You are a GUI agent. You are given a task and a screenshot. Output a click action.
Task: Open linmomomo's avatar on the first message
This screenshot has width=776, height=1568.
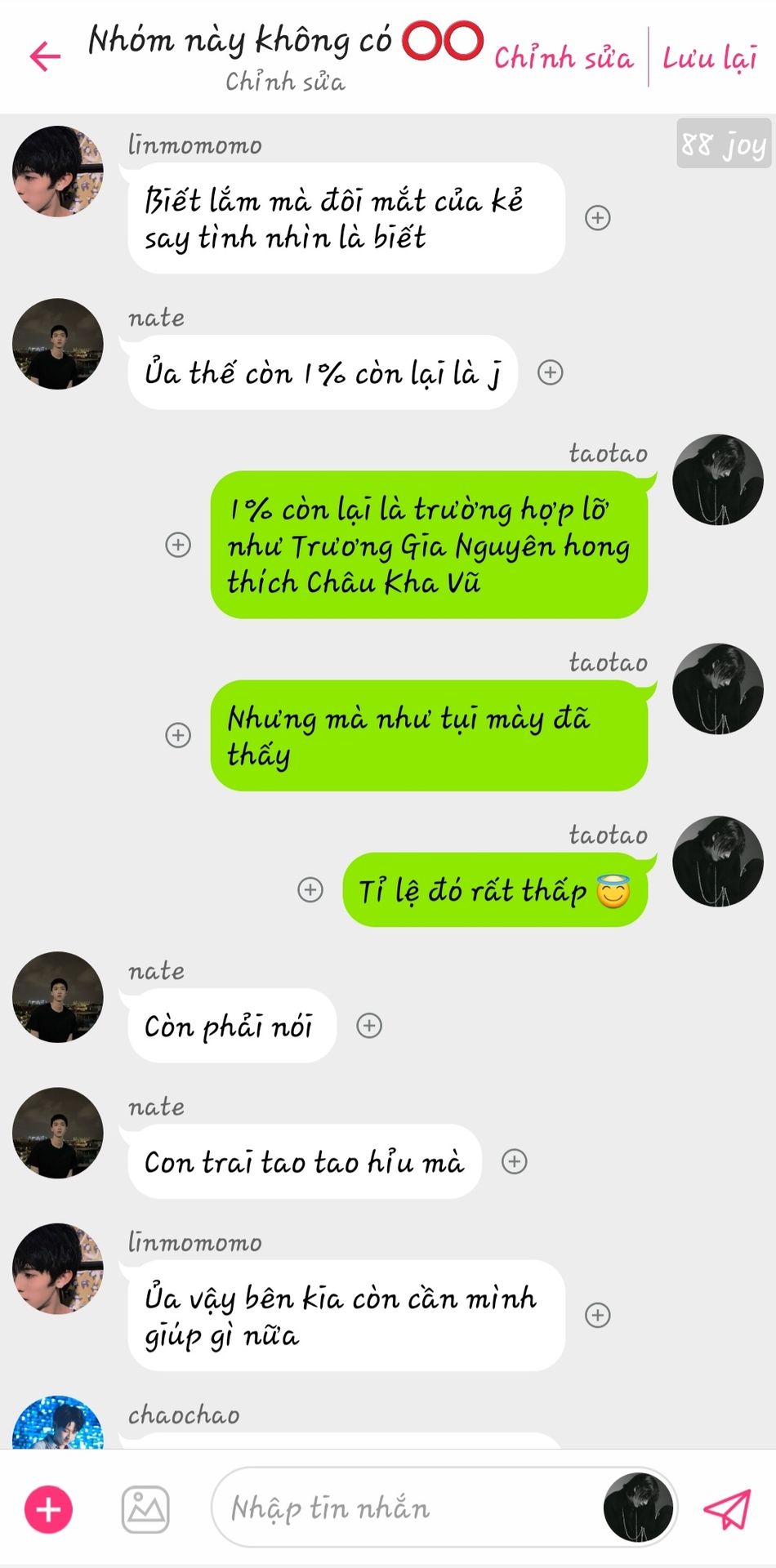pos(57,171)
